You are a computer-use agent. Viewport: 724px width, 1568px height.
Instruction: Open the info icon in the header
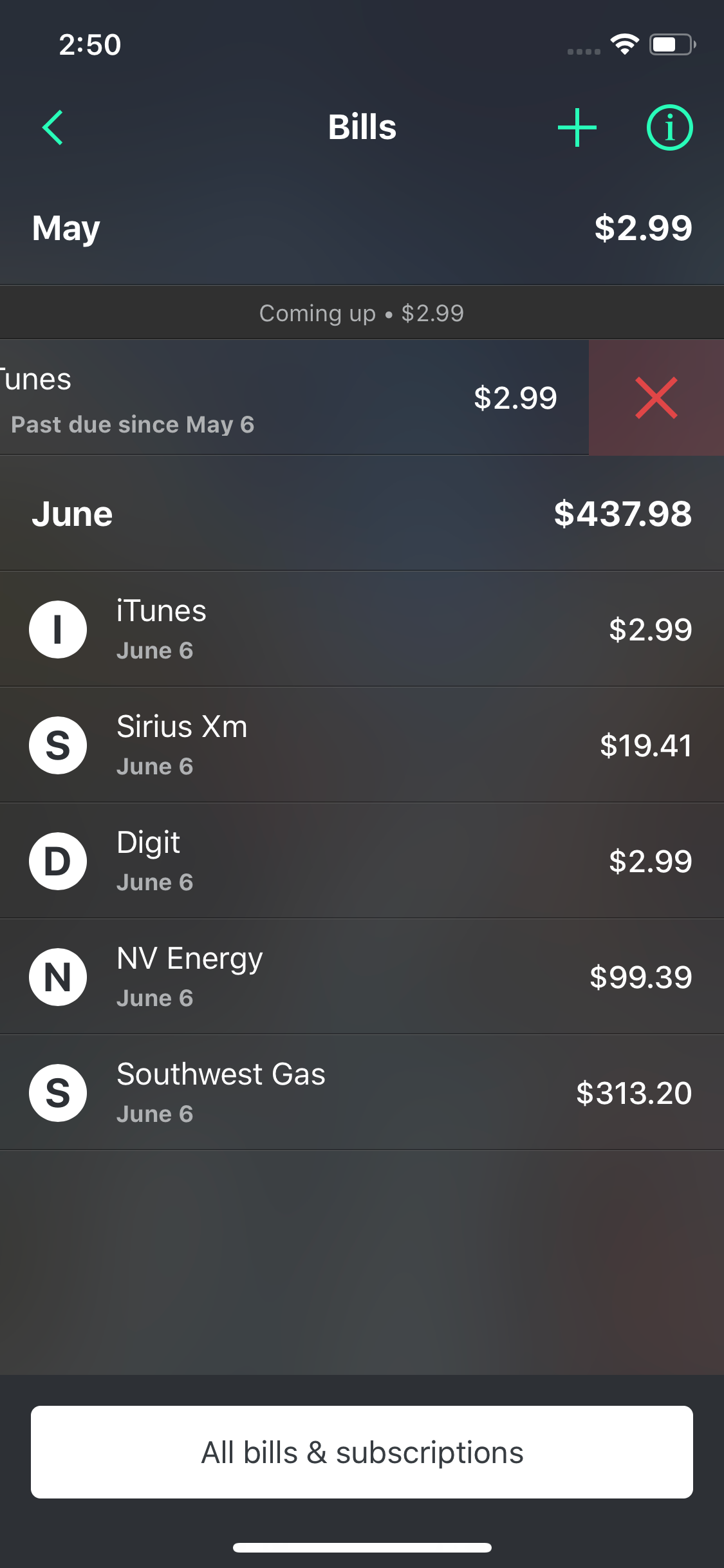click(x=669, y=127)
